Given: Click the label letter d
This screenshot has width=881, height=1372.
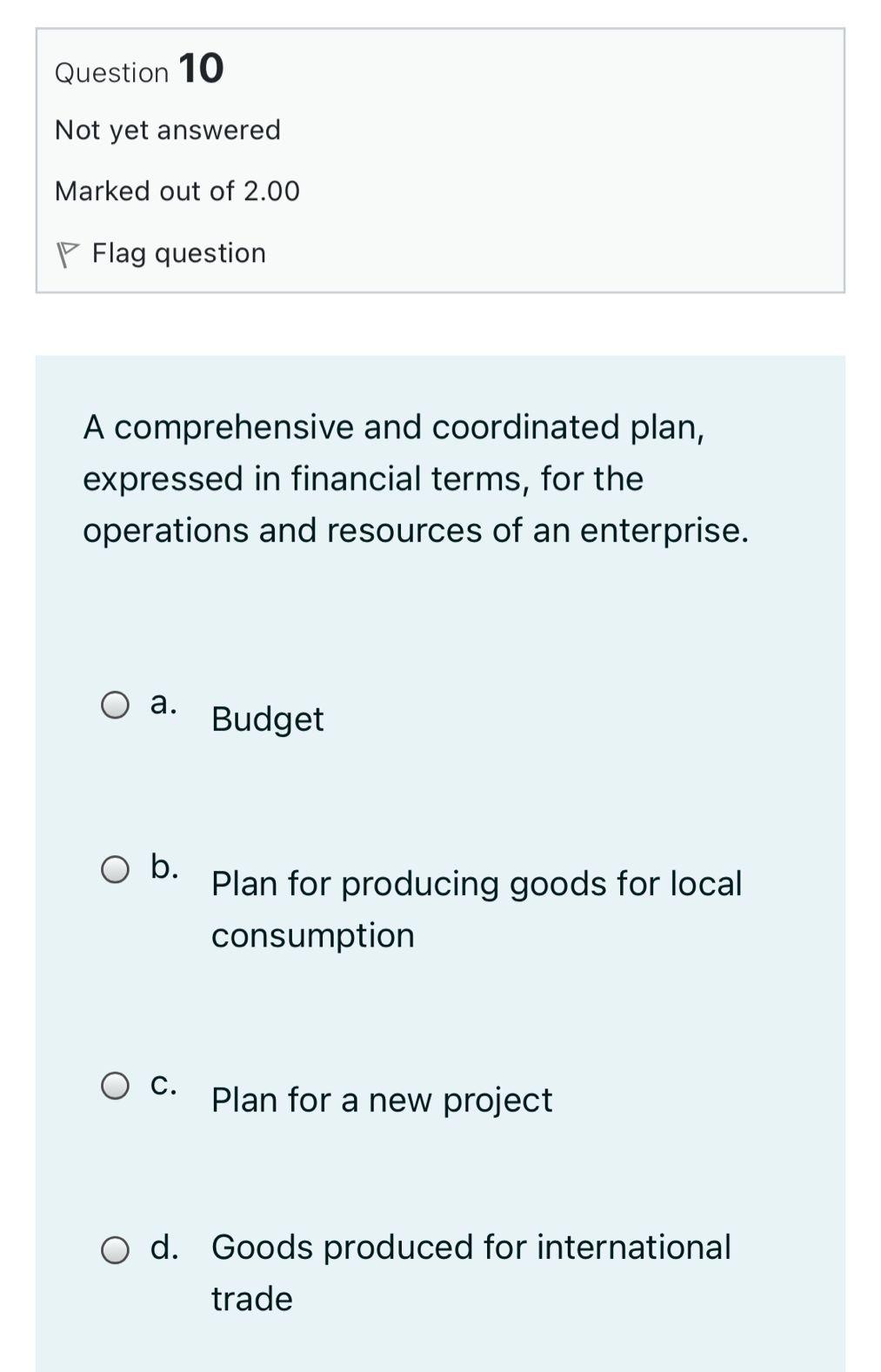Looking at the screenshot, I should pos(166,1246).
